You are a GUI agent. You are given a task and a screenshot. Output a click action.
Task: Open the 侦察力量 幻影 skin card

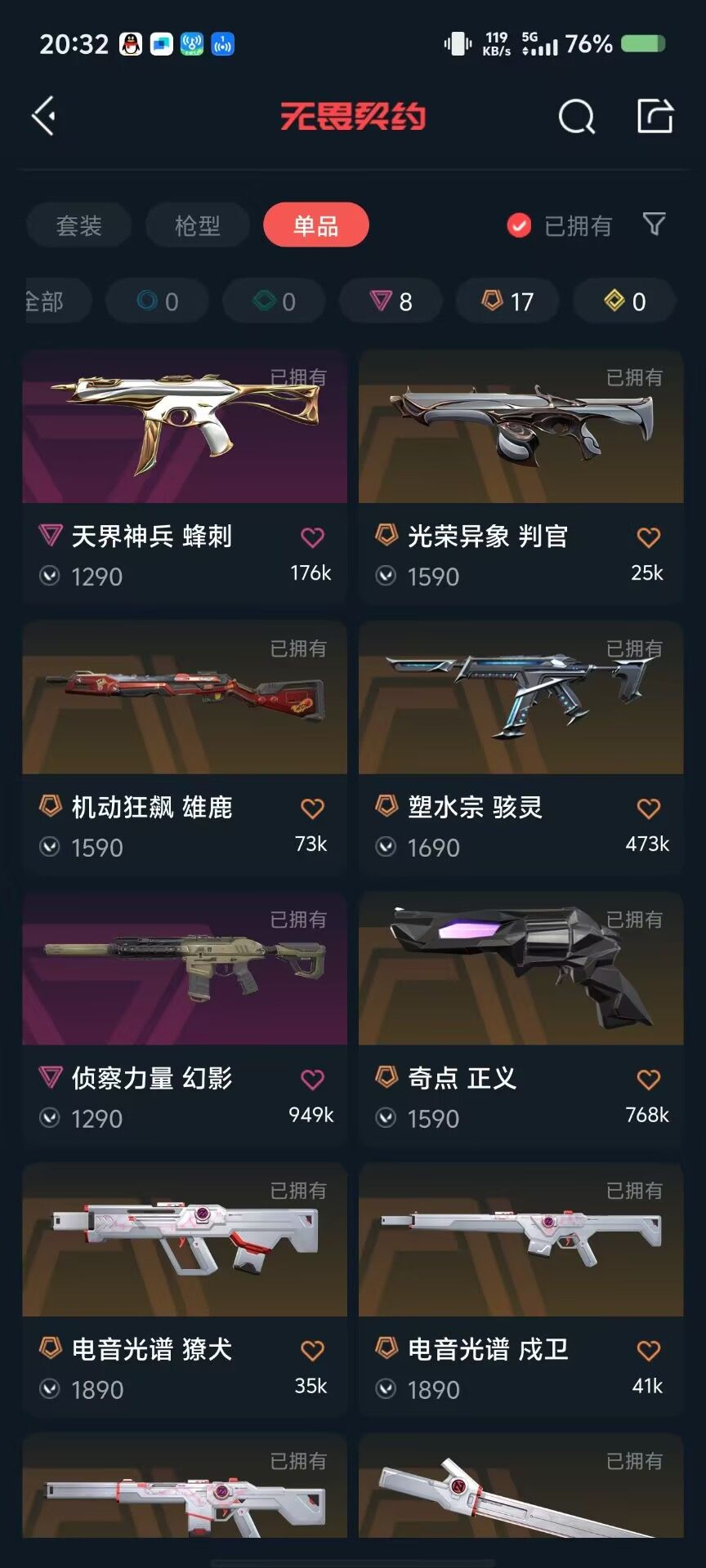point(185,1019)
